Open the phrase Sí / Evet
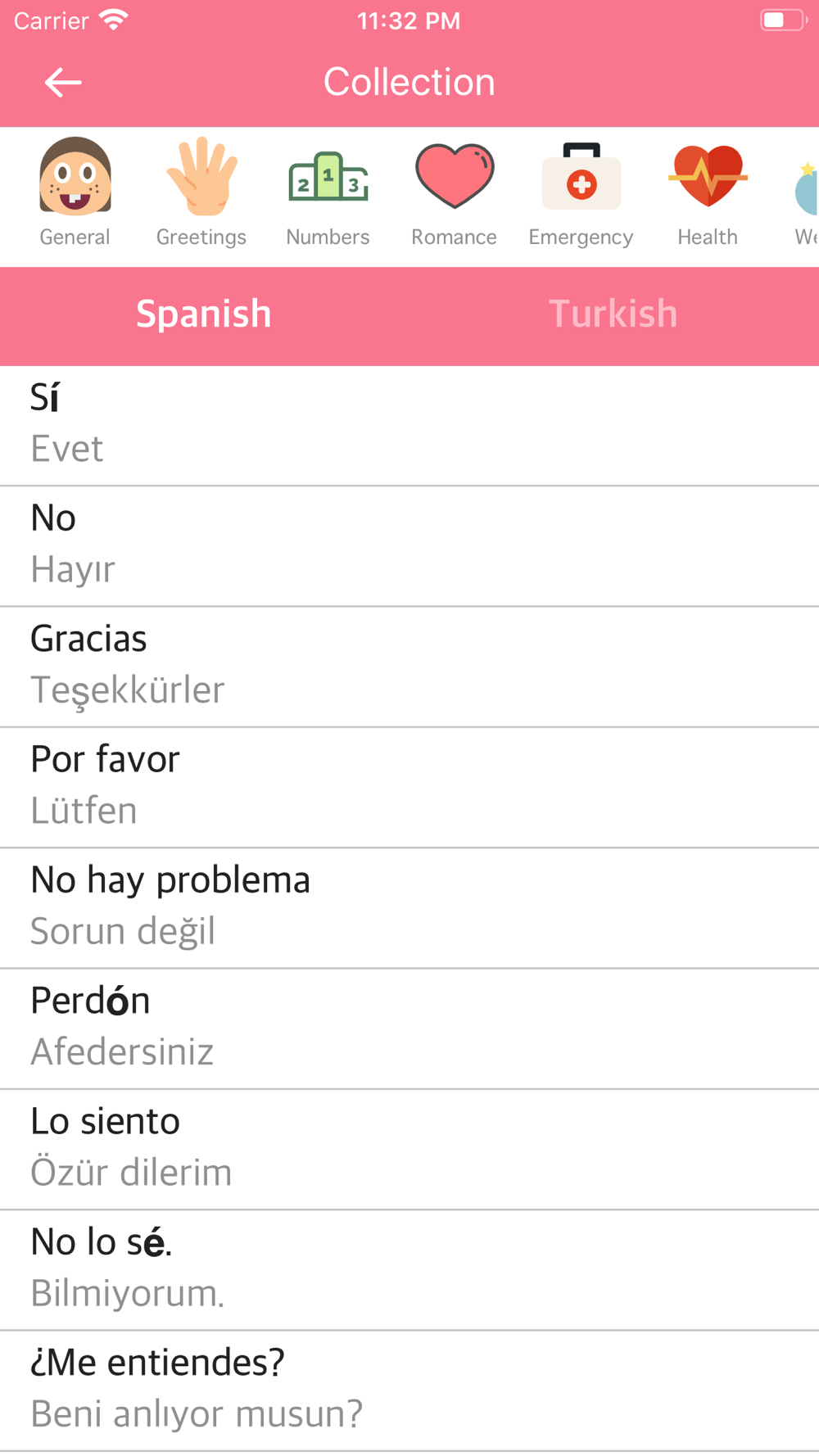 [409, 426]
